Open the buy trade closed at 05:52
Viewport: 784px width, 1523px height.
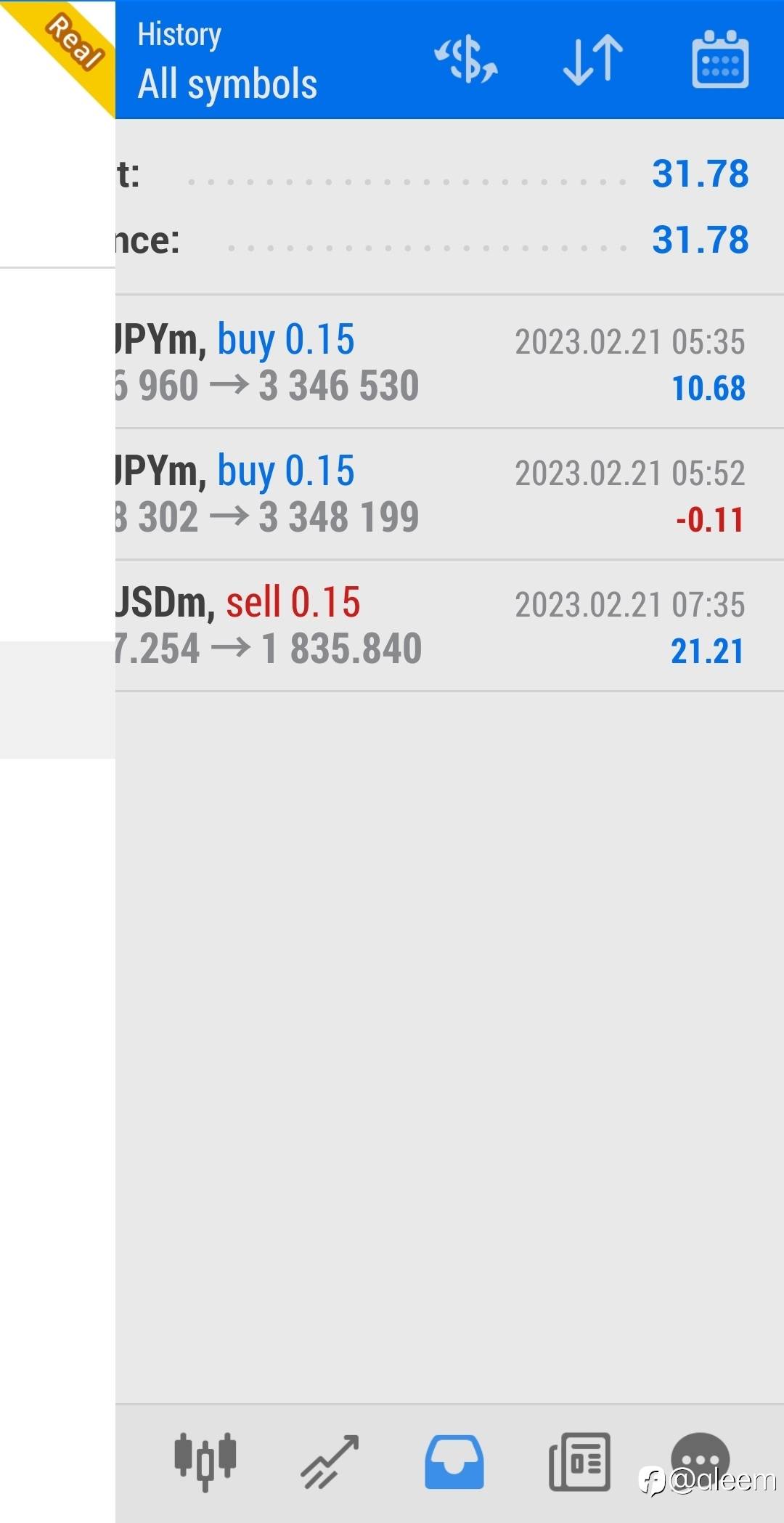coord(449,494)
